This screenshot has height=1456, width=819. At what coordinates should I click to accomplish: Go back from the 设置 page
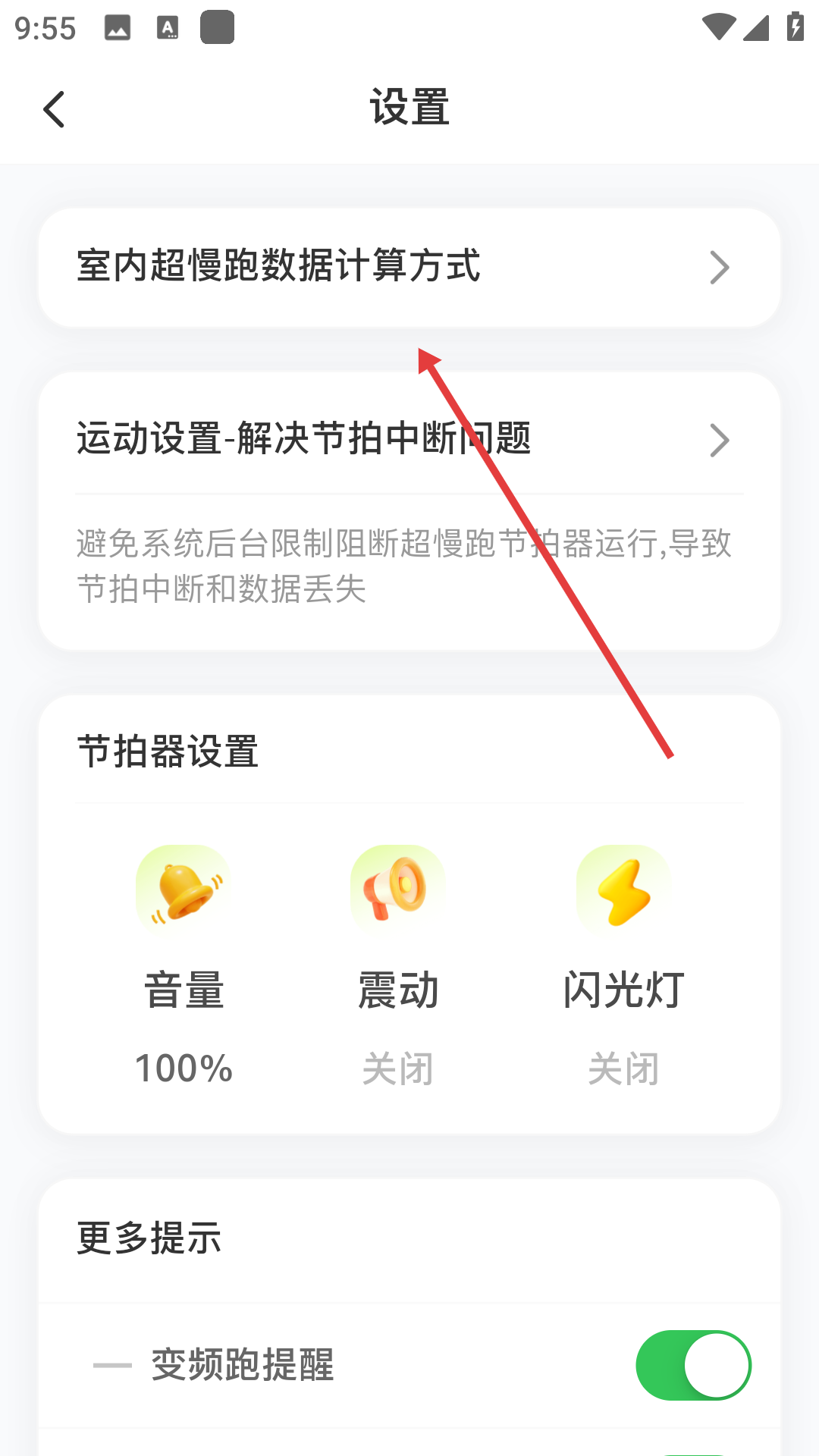[55, 110]
